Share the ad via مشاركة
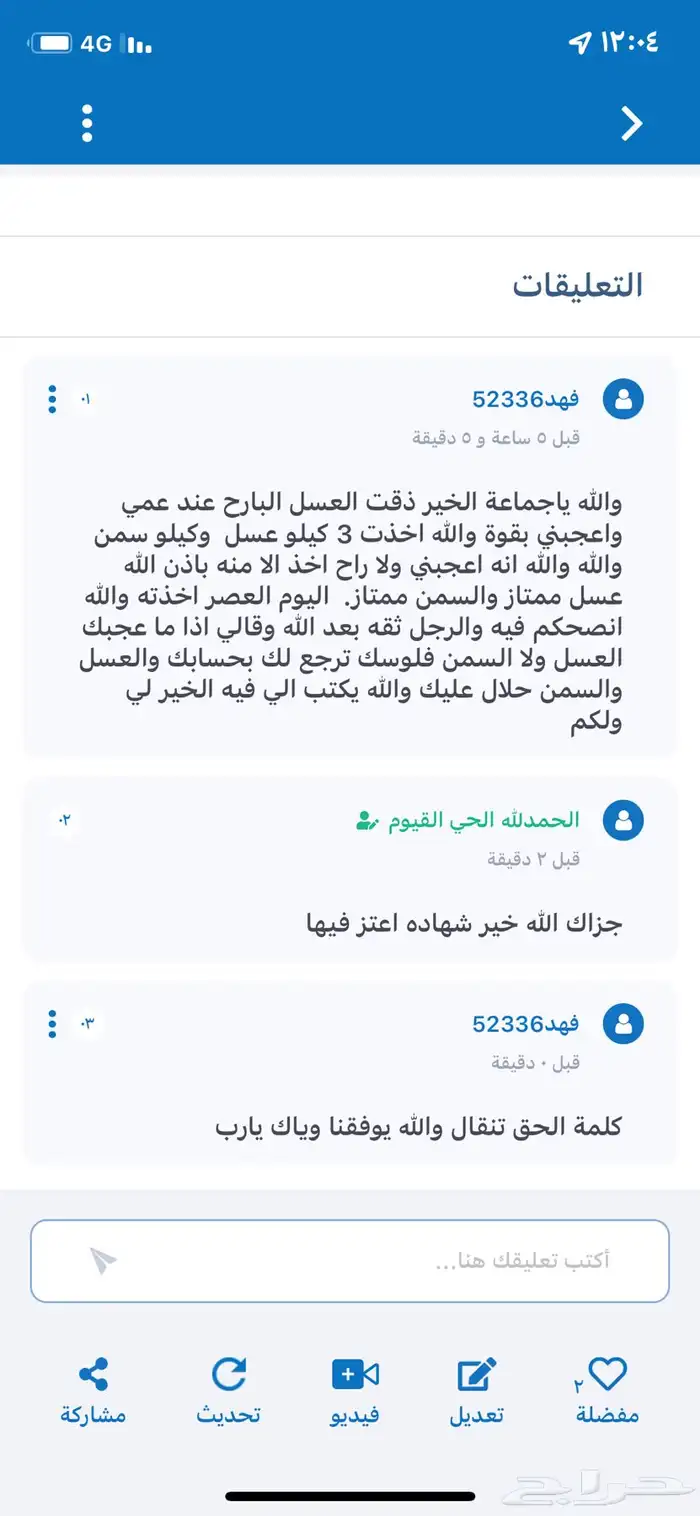This screenshot has height=1516, width=700. click(x=93, y=1390)
